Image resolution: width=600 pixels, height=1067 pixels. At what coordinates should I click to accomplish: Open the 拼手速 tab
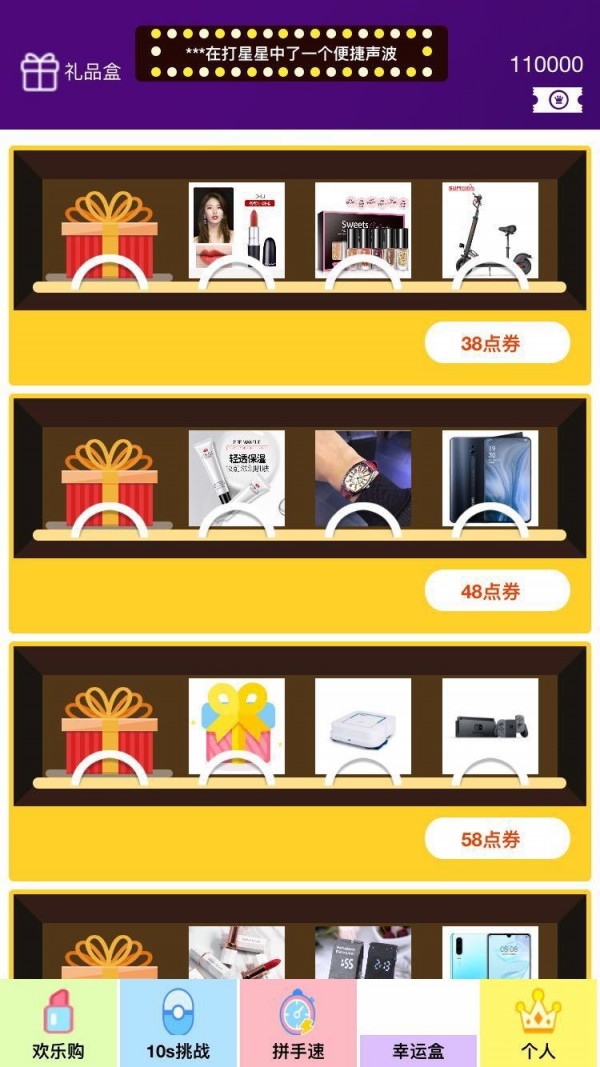point(298,1023)
